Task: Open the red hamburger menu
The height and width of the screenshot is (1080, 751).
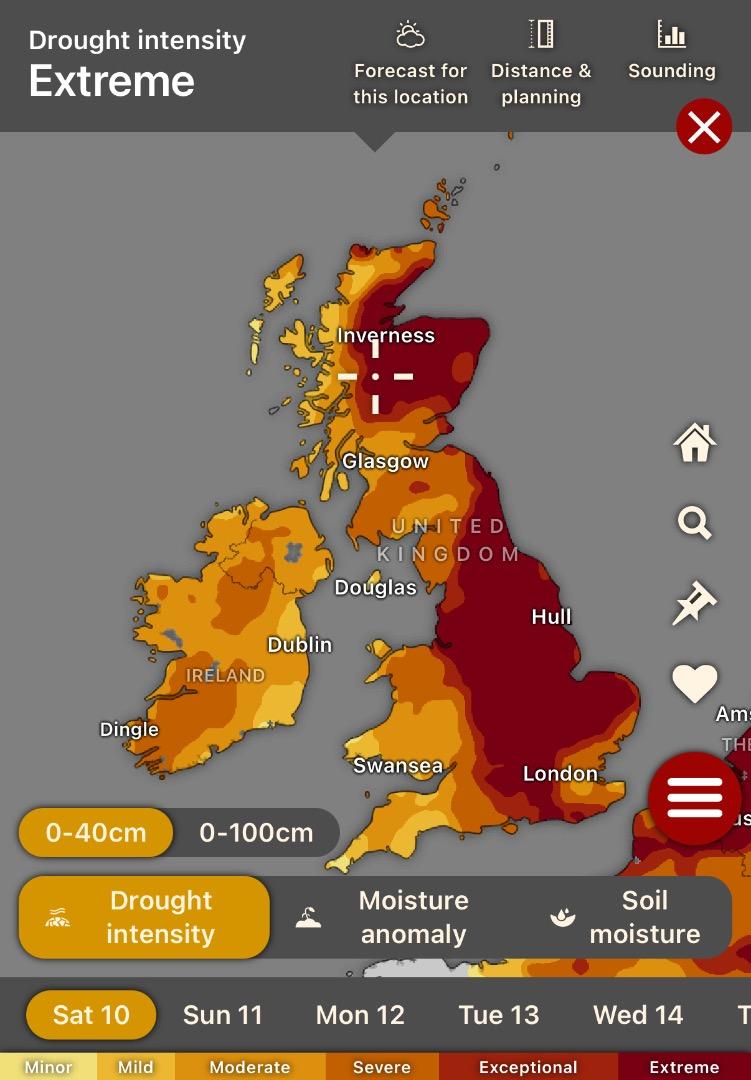Action: 694,797
